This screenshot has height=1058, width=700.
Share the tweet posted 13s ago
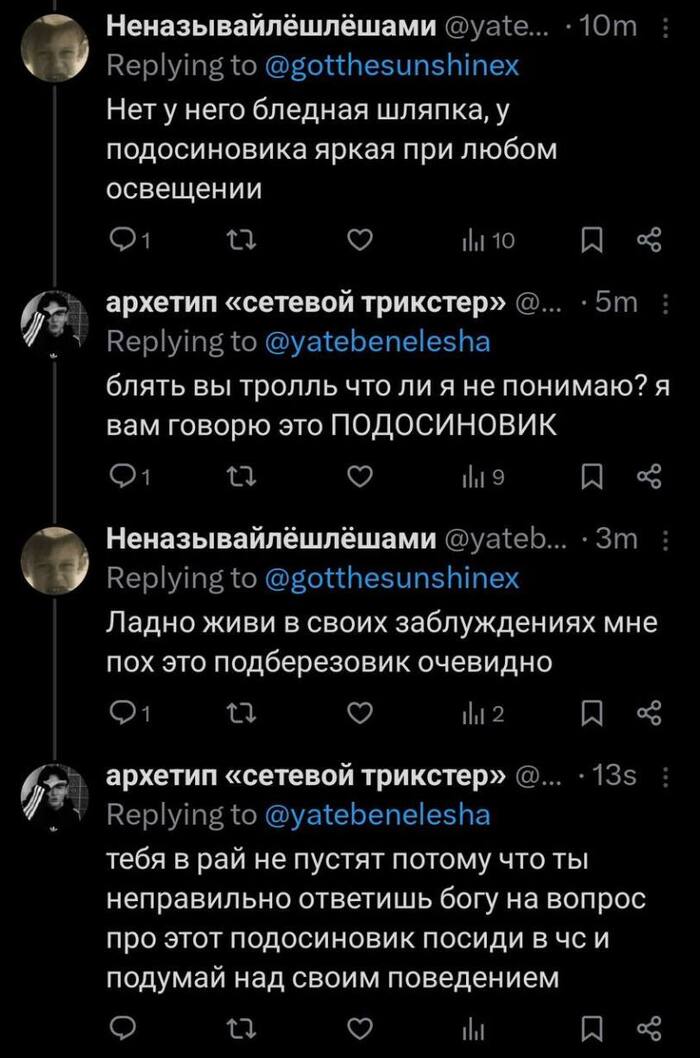[x=652, y=1028]
